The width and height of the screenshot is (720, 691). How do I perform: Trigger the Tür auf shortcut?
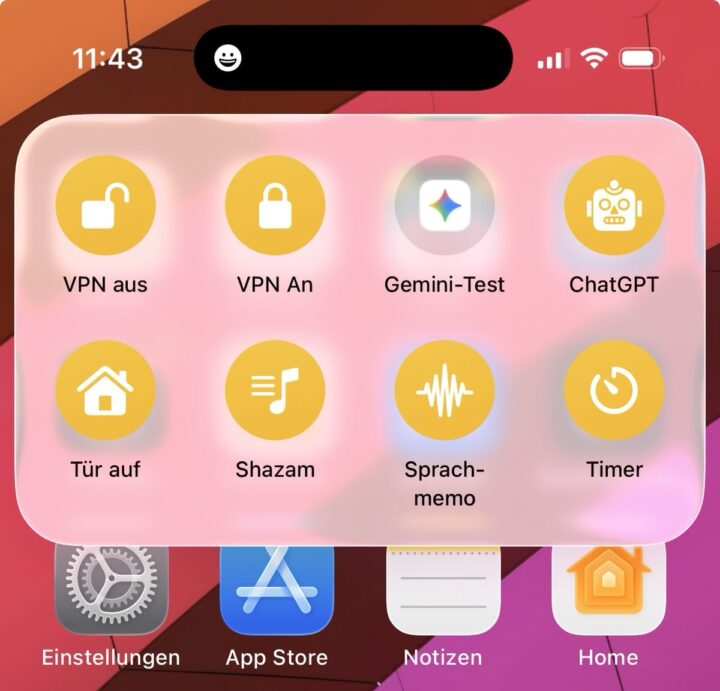[105, 390]
